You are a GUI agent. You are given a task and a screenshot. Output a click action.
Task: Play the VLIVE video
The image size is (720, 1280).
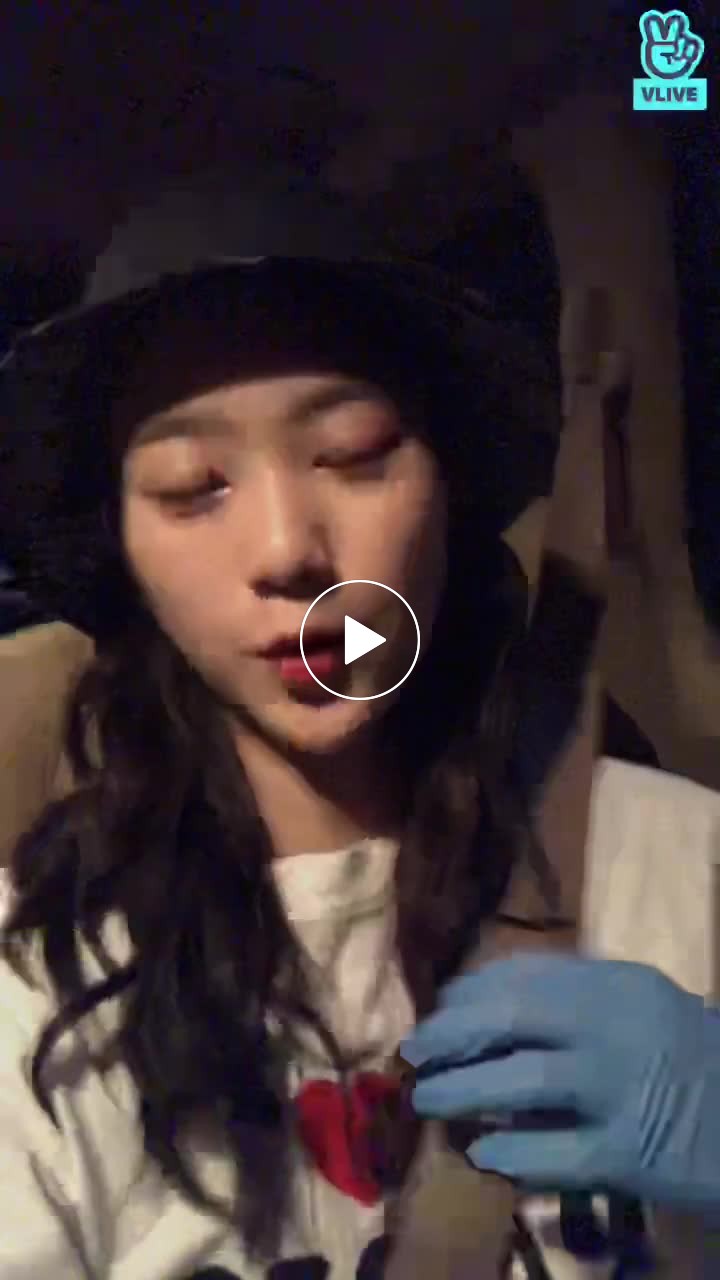tap(360, 640)
